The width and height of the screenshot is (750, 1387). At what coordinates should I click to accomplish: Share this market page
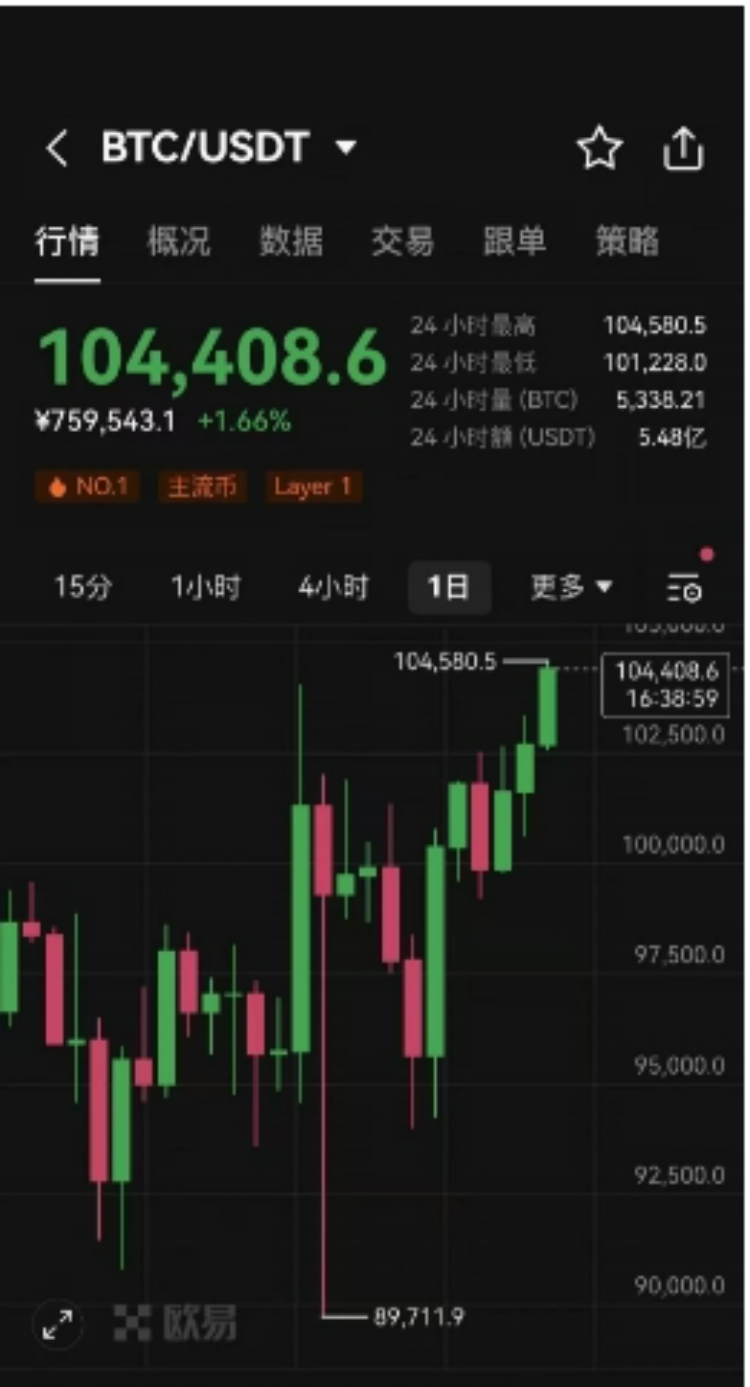[x=684, y=150]
